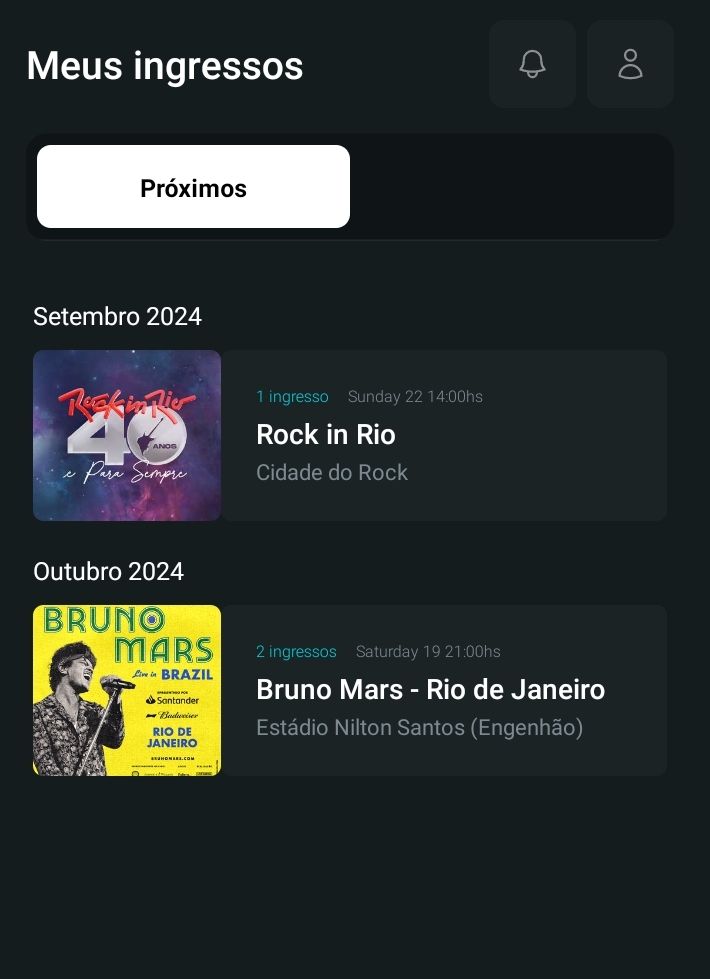The image size is (710, 979).
Task: Open the user profile icon
Action: point(630,64)
